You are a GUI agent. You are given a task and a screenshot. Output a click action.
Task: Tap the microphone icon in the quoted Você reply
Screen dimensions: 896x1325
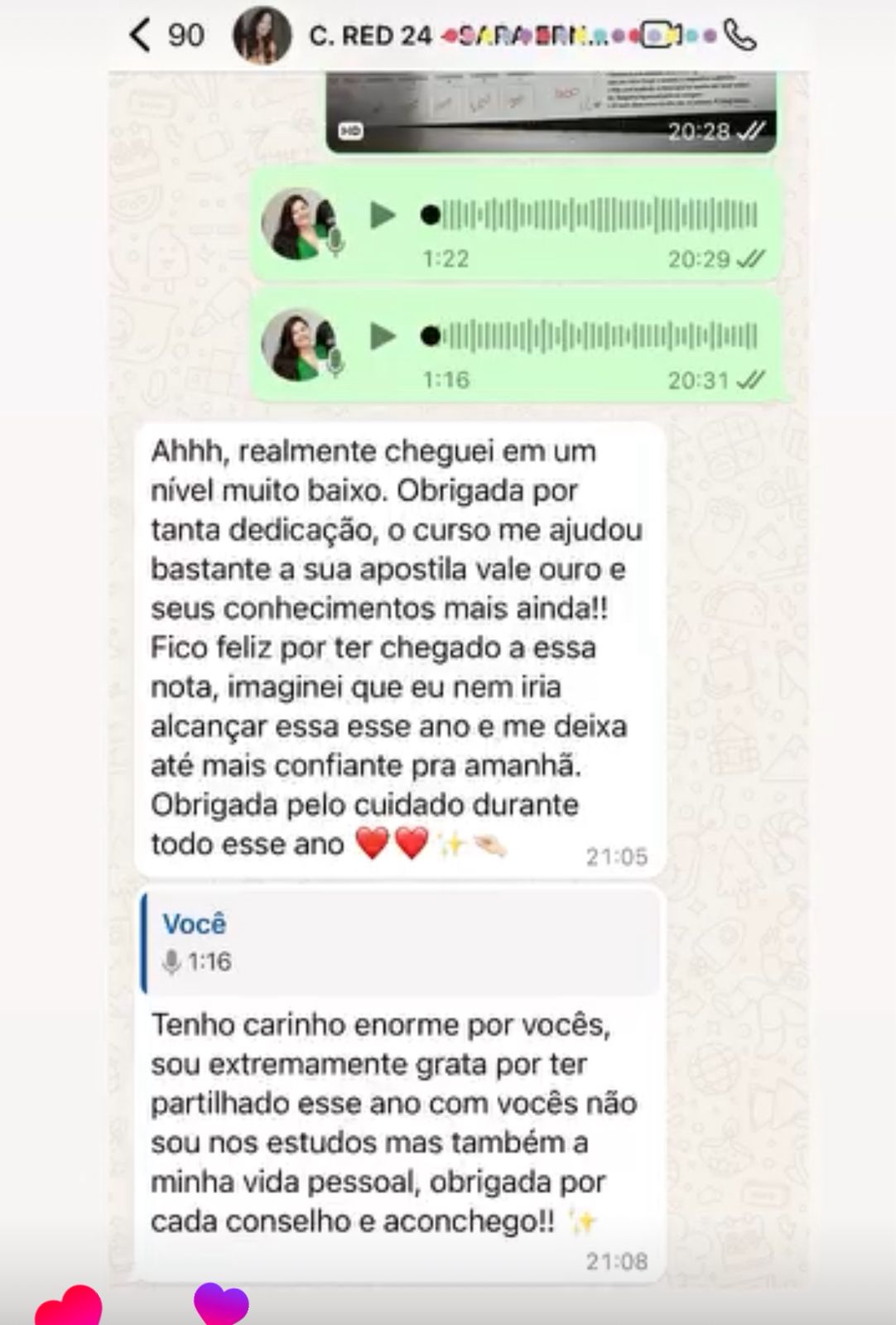[171, 961]
